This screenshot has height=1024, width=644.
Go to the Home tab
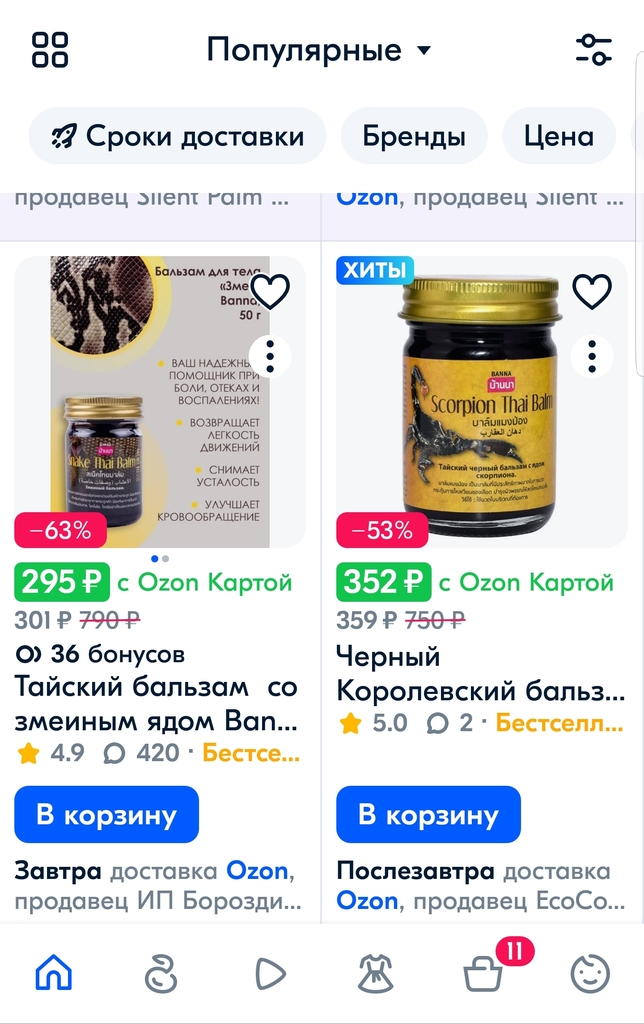(x=54, y=972)
